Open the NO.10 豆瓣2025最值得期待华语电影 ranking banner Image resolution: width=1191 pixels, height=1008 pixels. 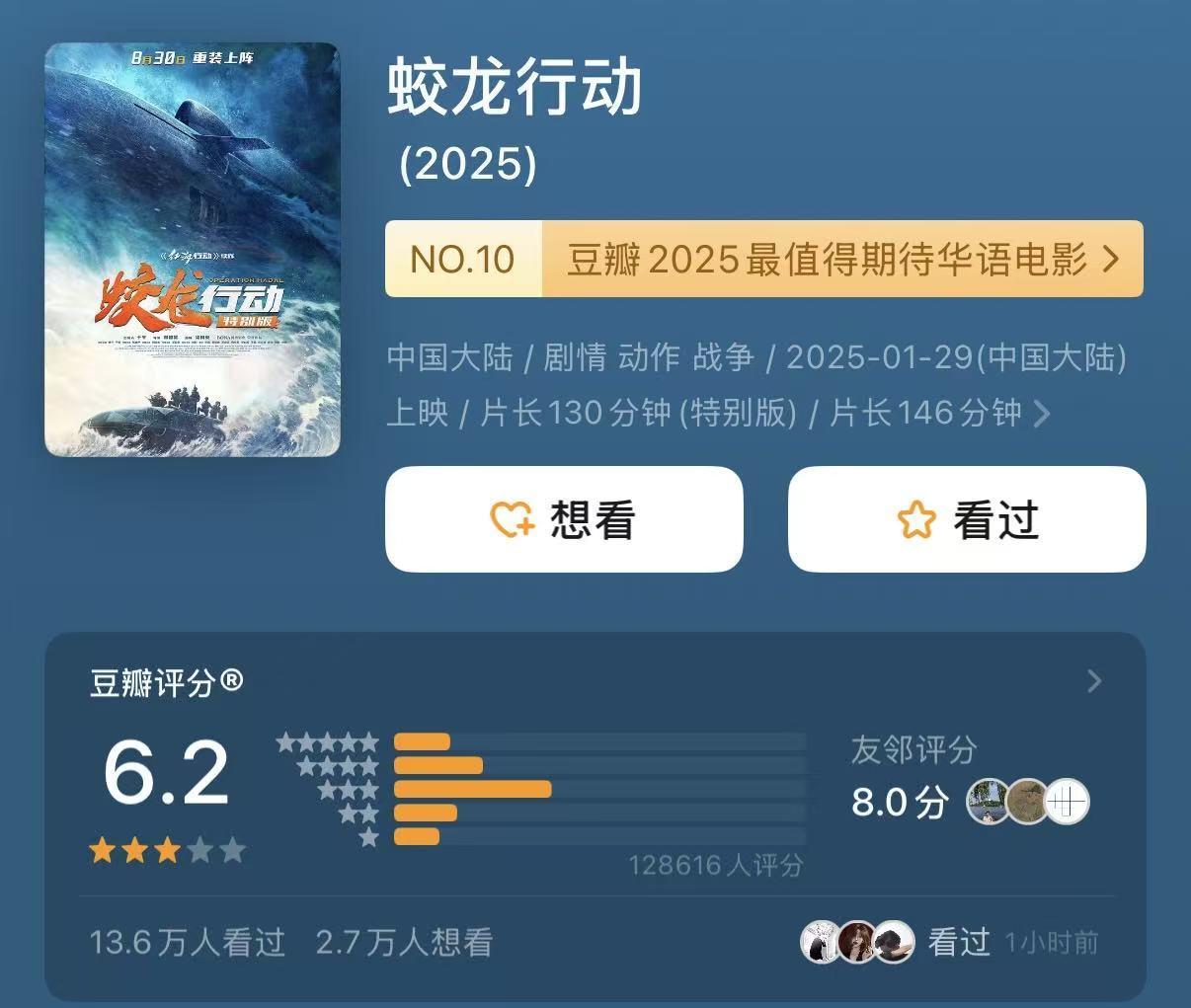point(763,259)
